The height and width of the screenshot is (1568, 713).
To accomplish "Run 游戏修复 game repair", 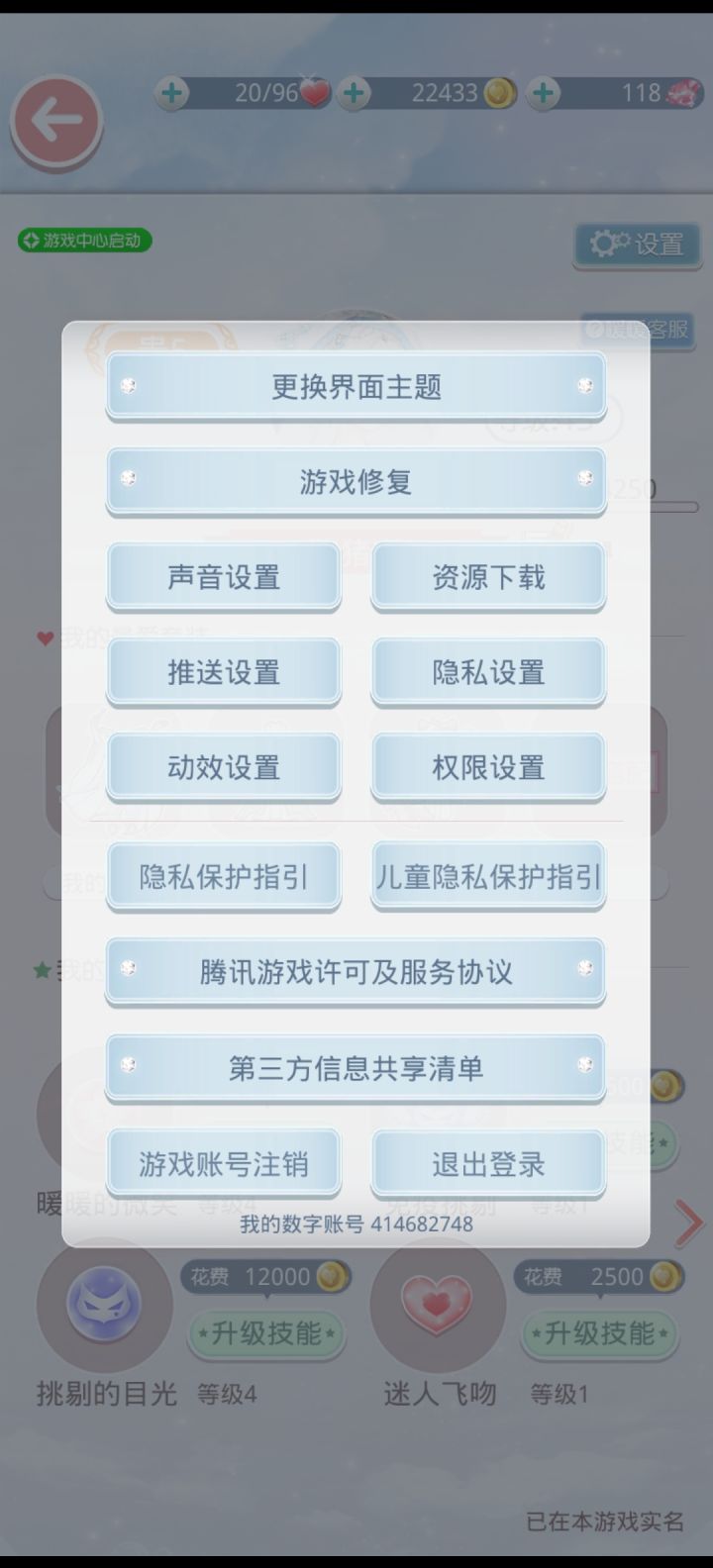I will 356,482.
